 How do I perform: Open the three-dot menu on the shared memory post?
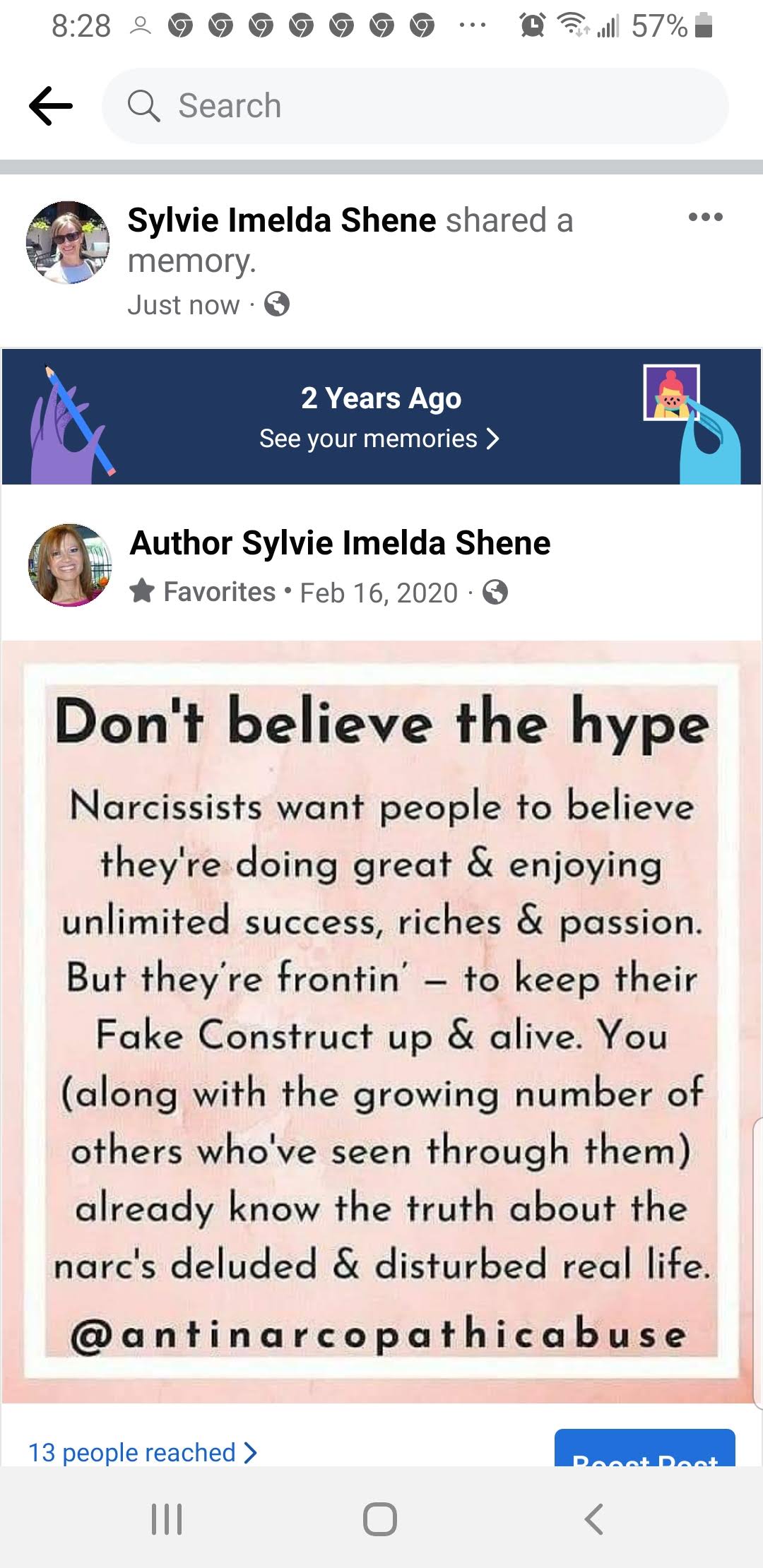coord(706,217)
